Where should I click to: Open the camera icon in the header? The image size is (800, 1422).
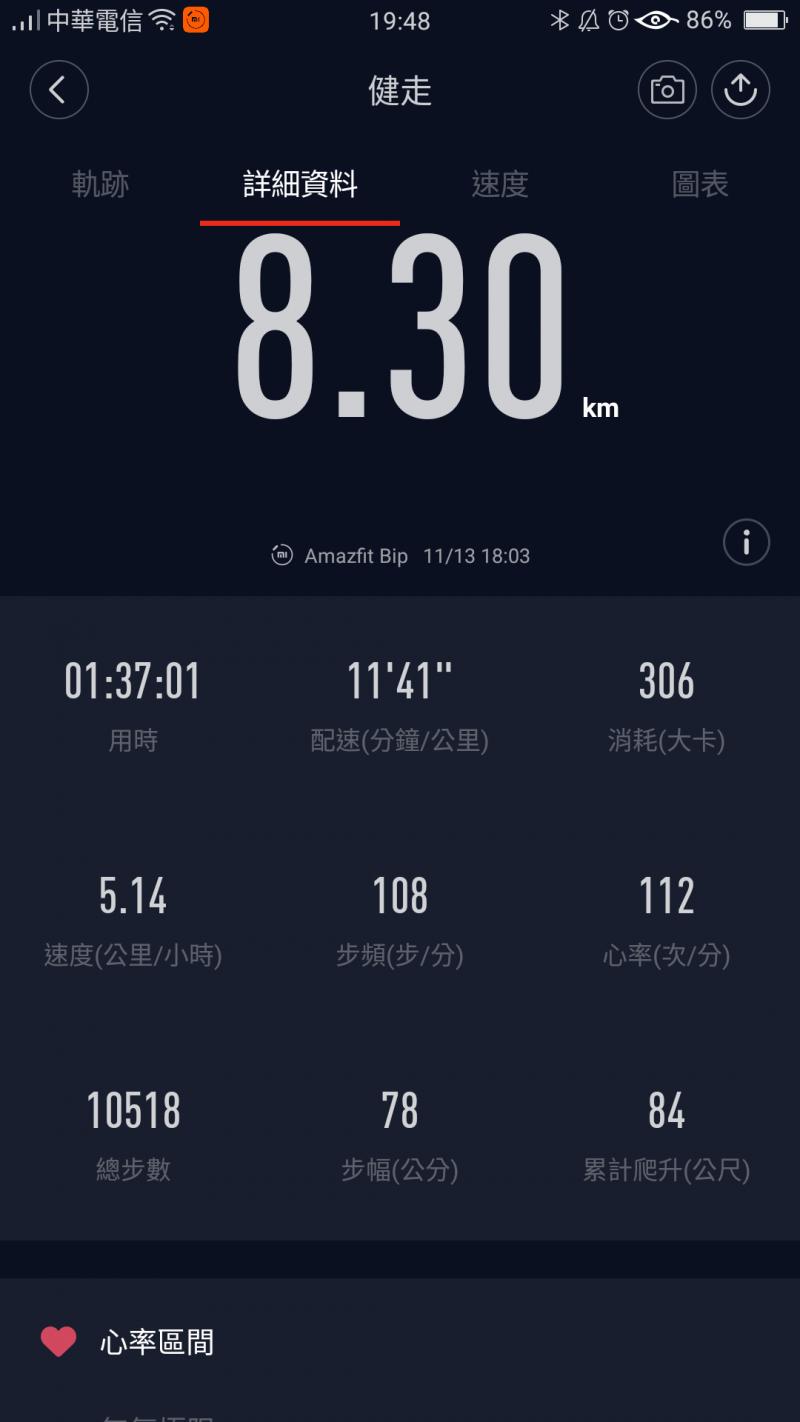[667, 91]
